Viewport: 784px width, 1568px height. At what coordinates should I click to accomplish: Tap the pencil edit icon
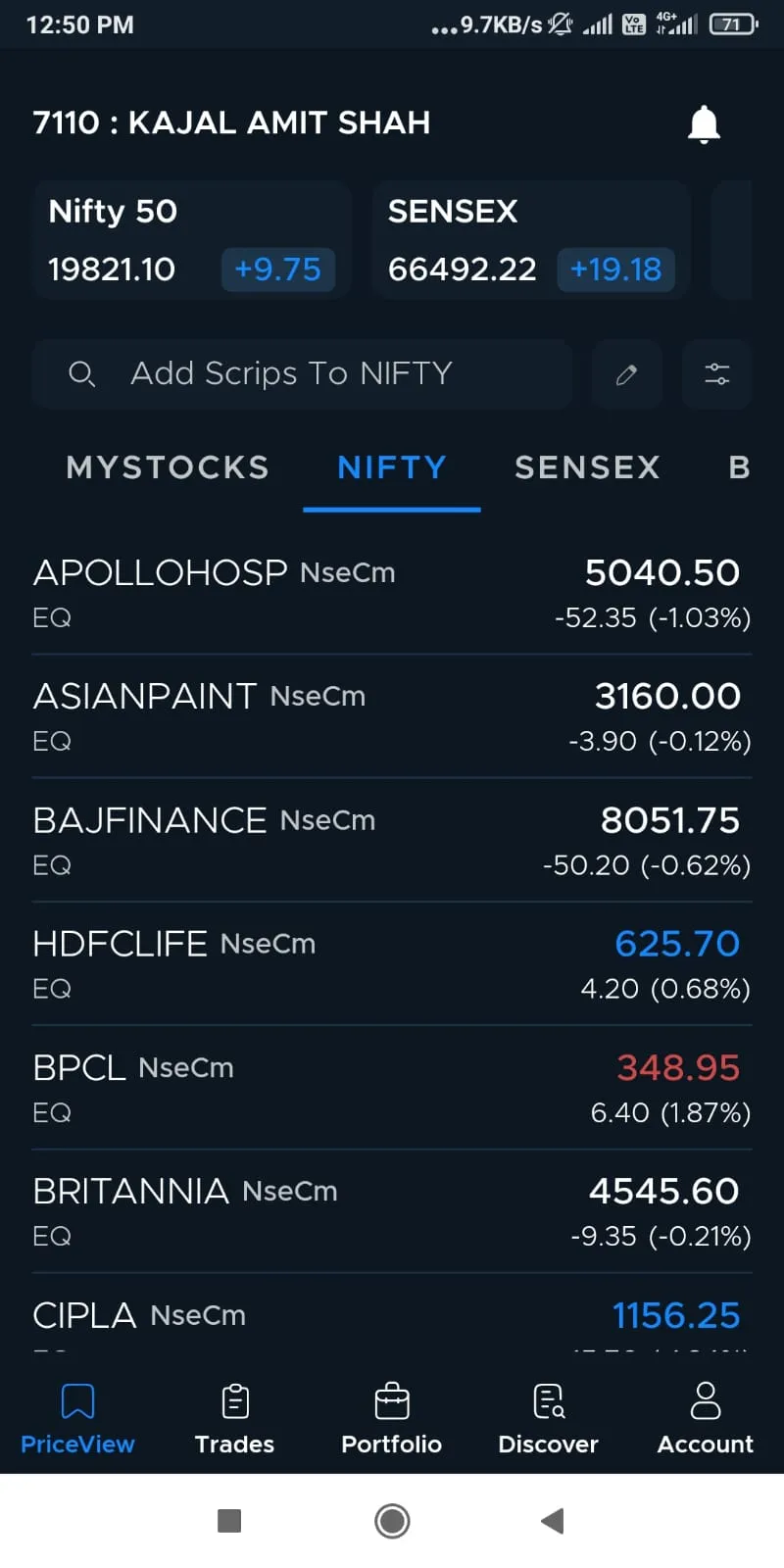(627, 373)
